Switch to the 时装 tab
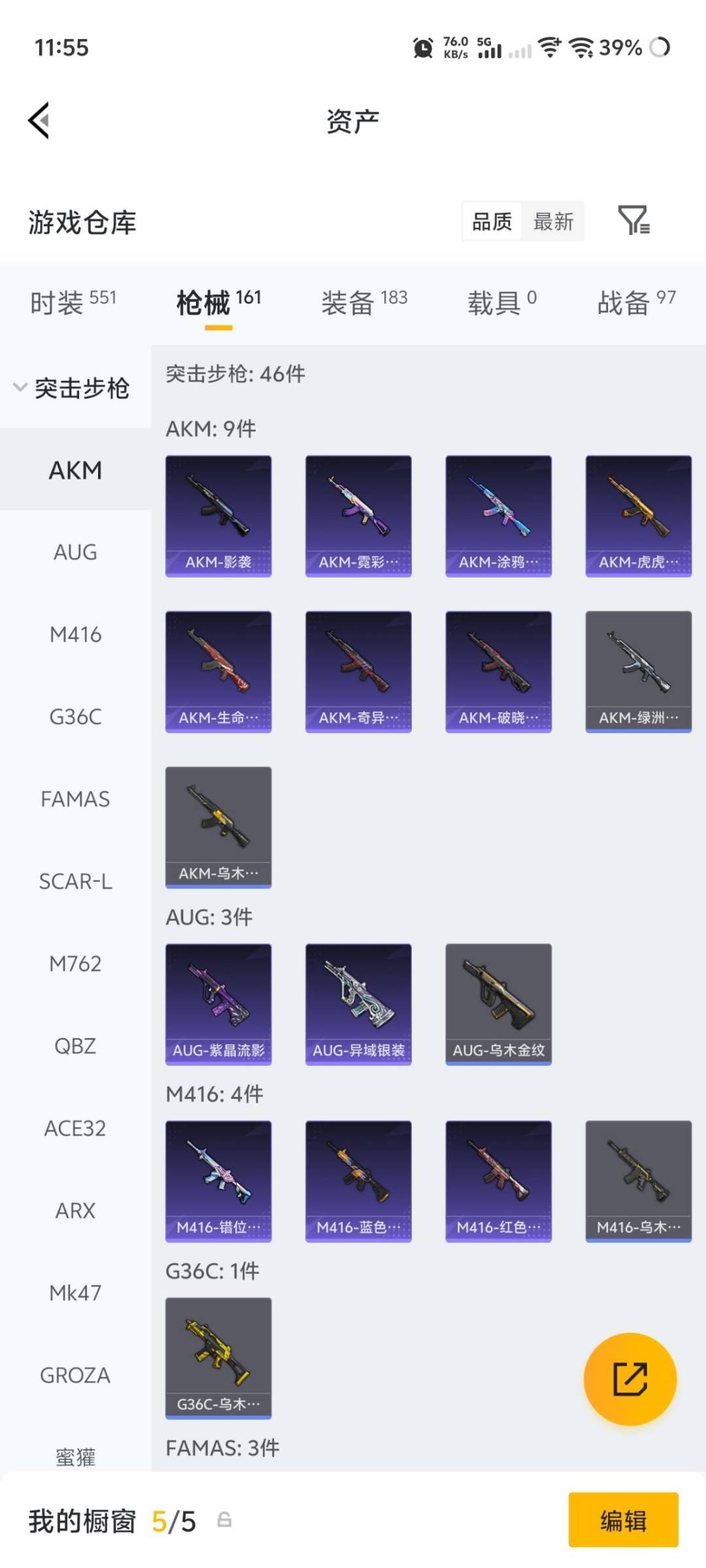Image resolution: width=706 pixels, height=1568 pixels. 73,302
